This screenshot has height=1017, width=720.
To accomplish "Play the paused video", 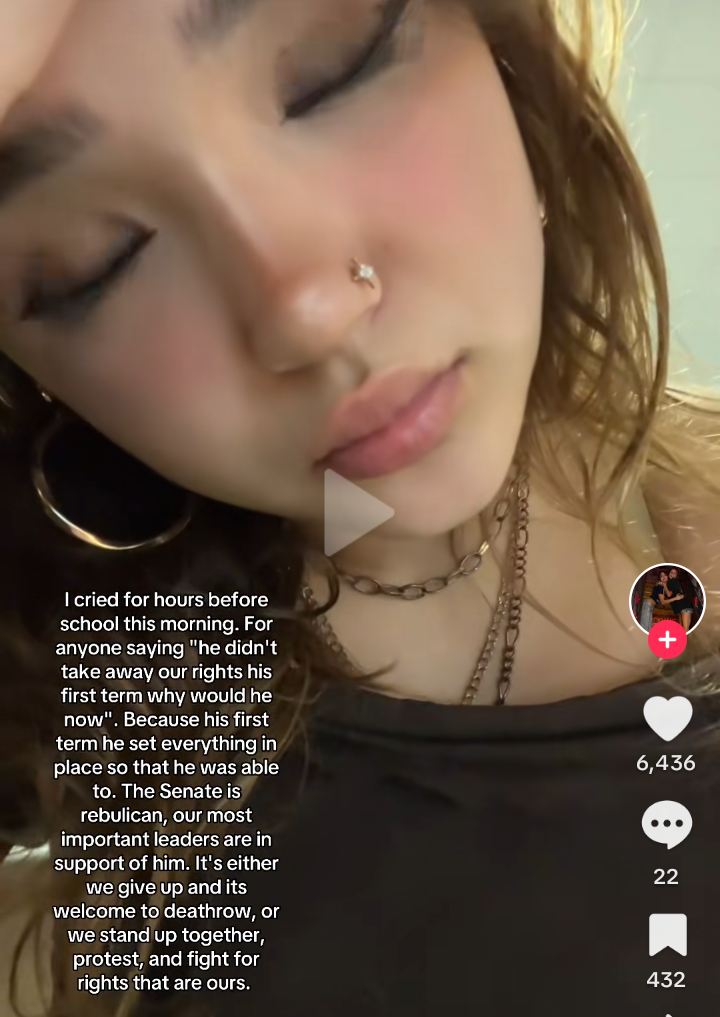I will click(356, 512).
